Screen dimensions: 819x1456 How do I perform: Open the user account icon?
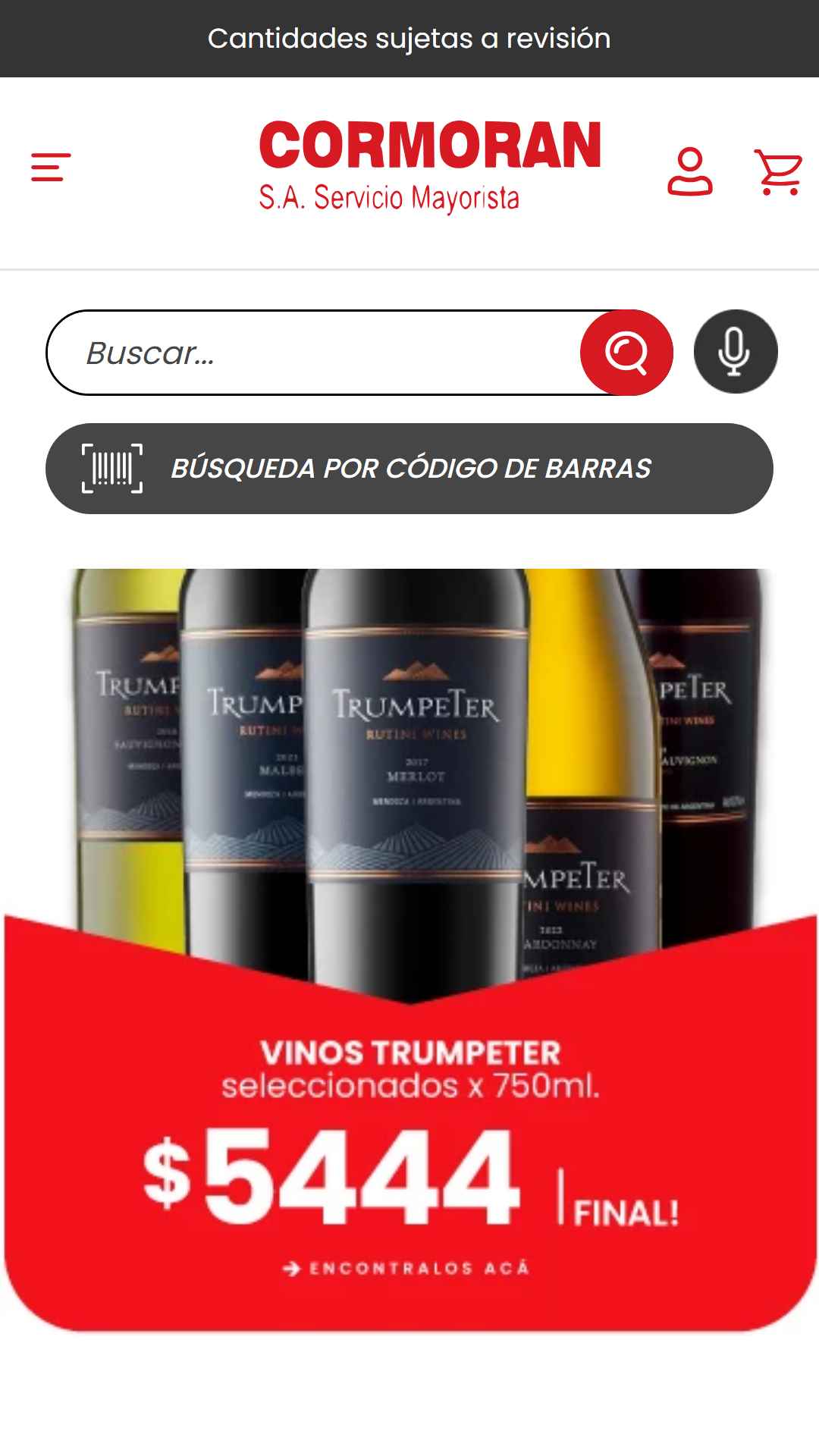(x=689, y=172)
